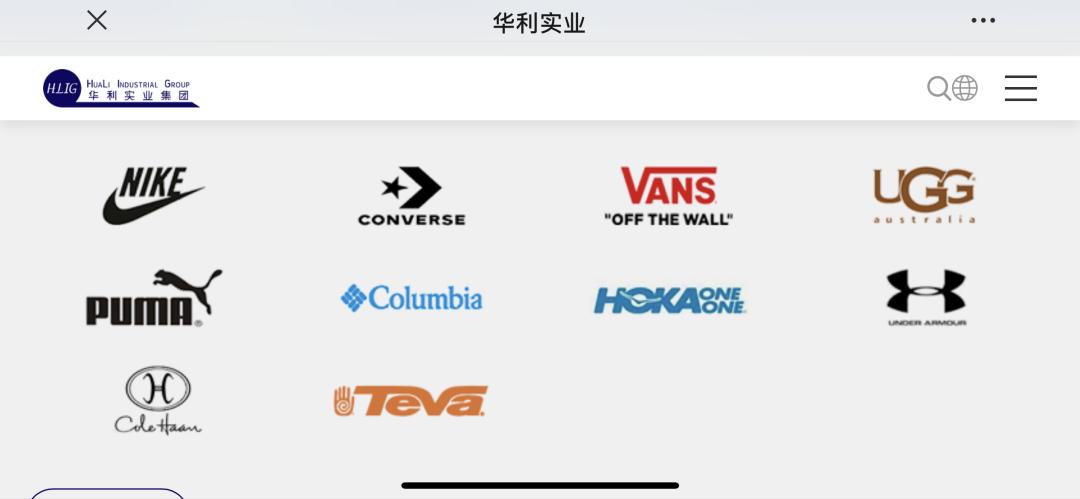
Task: Go to homepage via HuaLi Industrial Group logo
Action: 120,88
